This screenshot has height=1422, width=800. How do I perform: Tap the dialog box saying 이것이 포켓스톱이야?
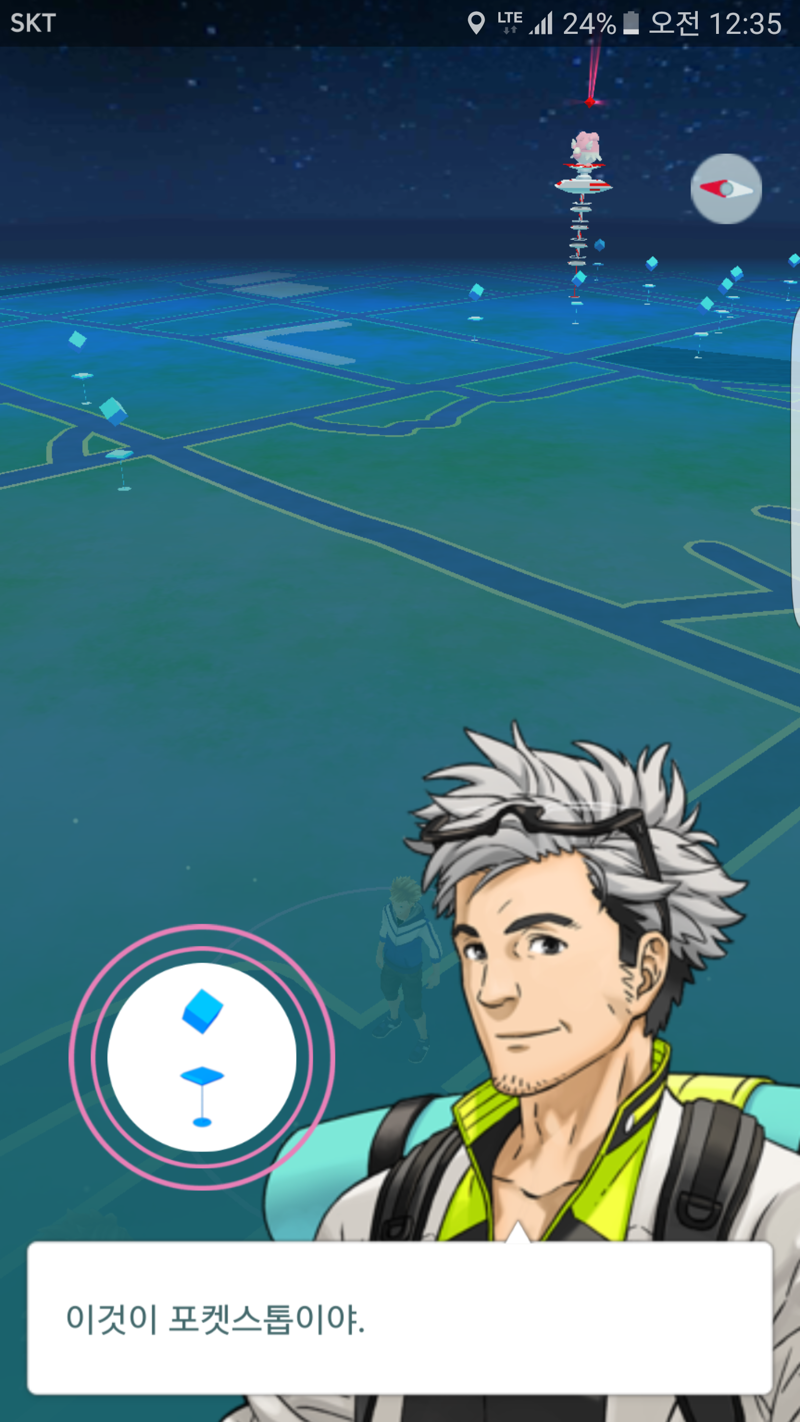[399, 1318]
